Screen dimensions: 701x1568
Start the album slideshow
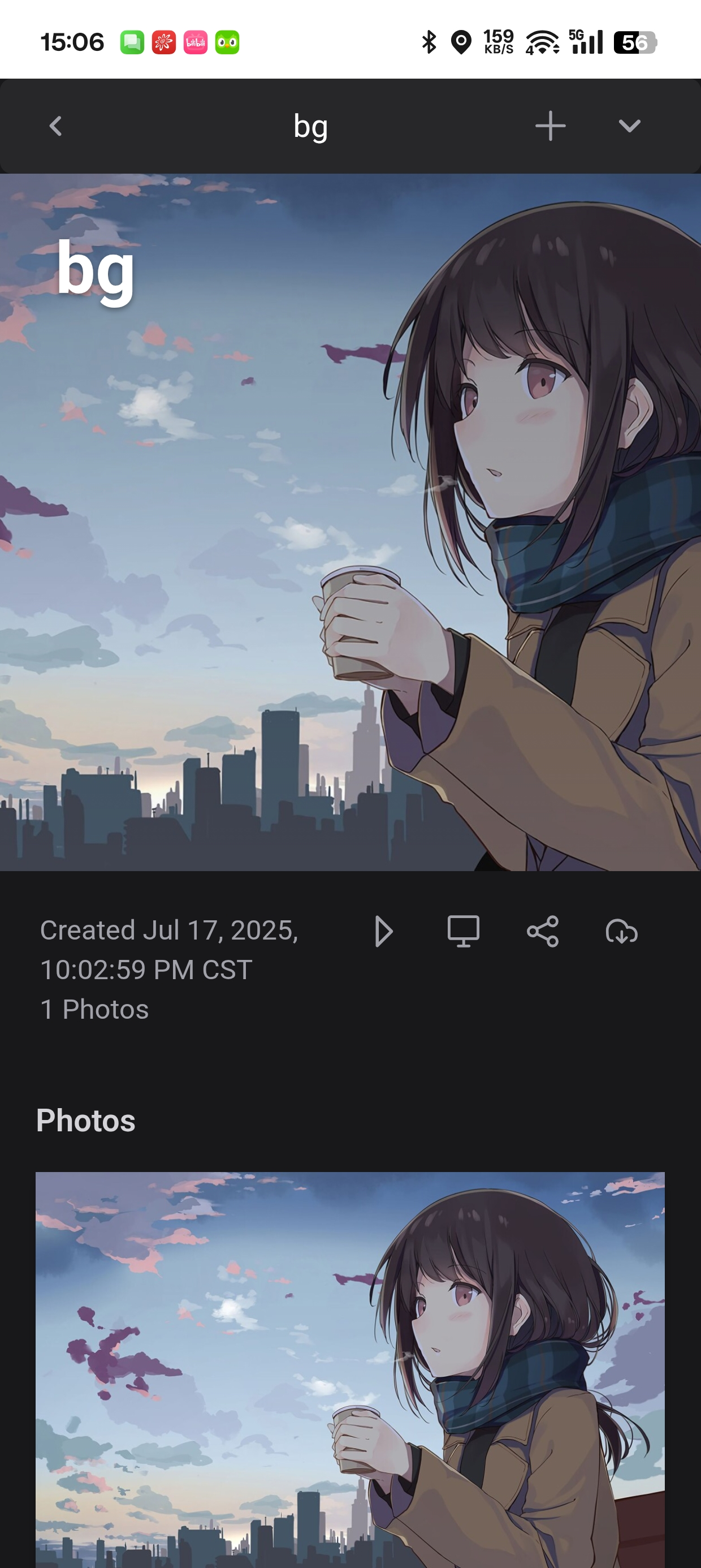point(384,931)
